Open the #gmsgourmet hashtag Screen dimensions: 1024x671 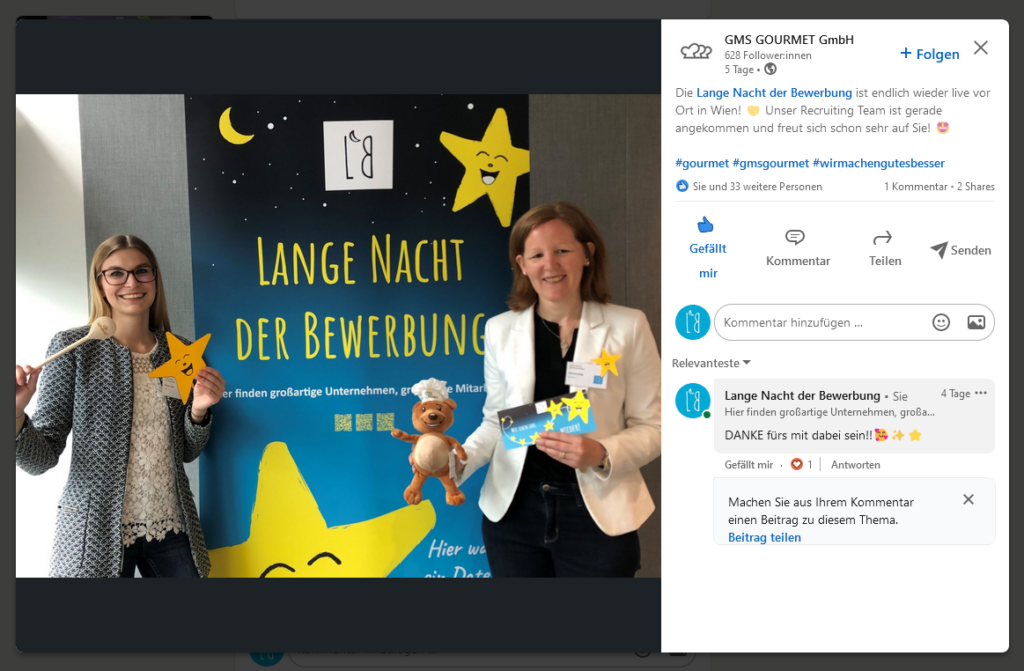769,163
